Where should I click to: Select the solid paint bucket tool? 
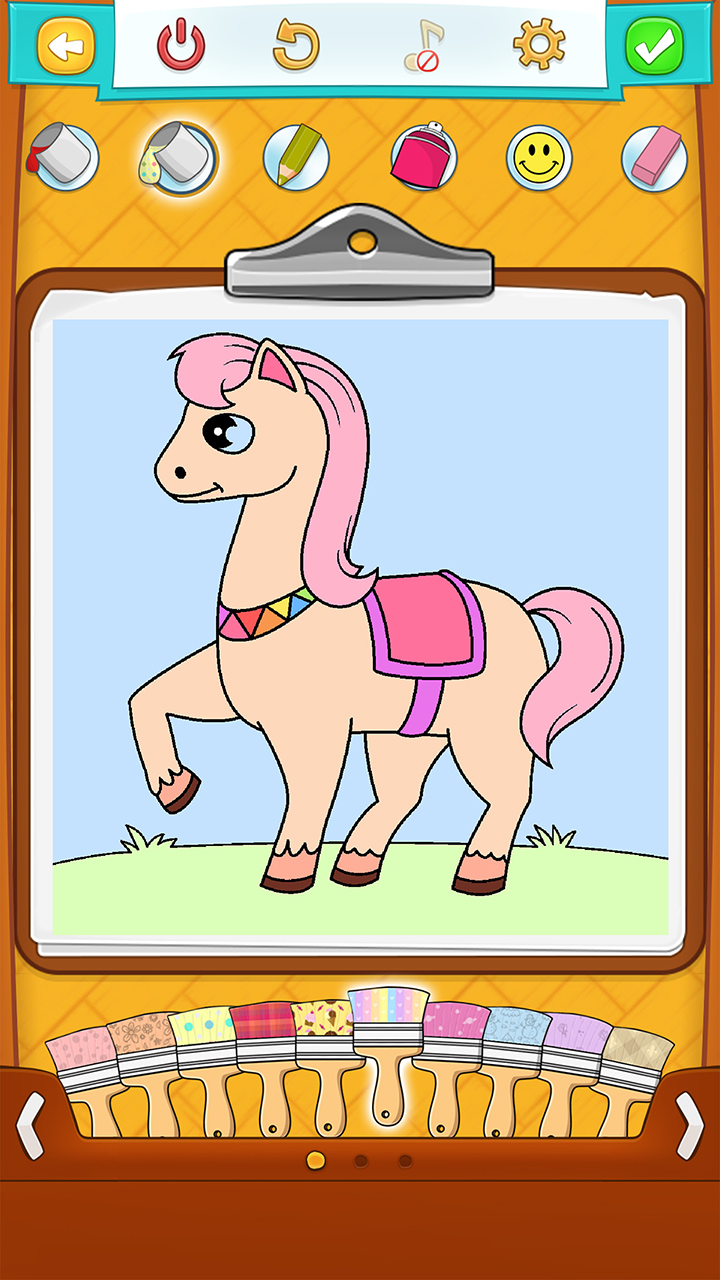64,157
